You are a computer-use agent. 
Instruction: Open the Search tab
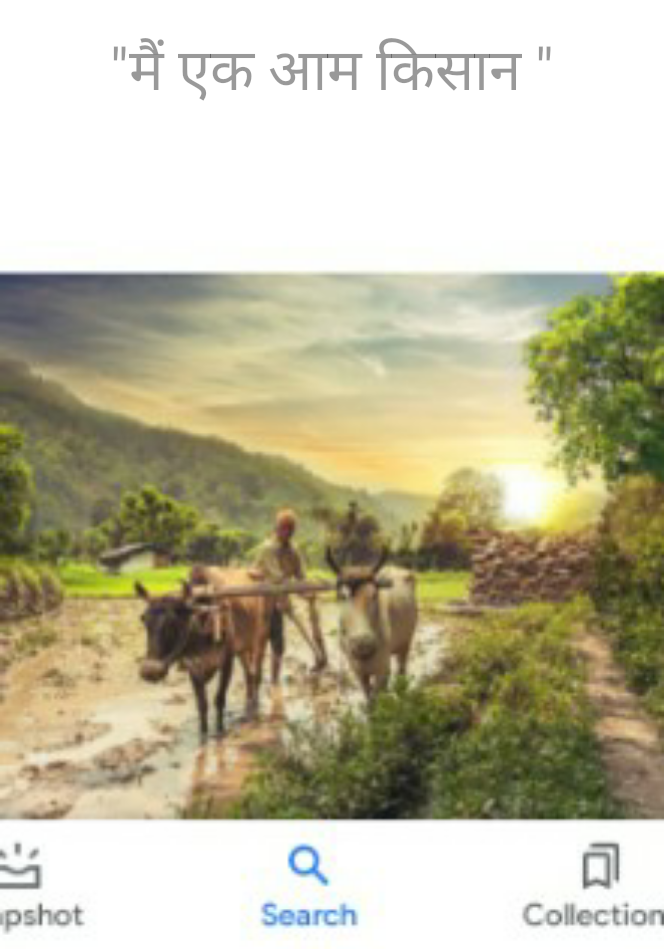coord(308,885)
